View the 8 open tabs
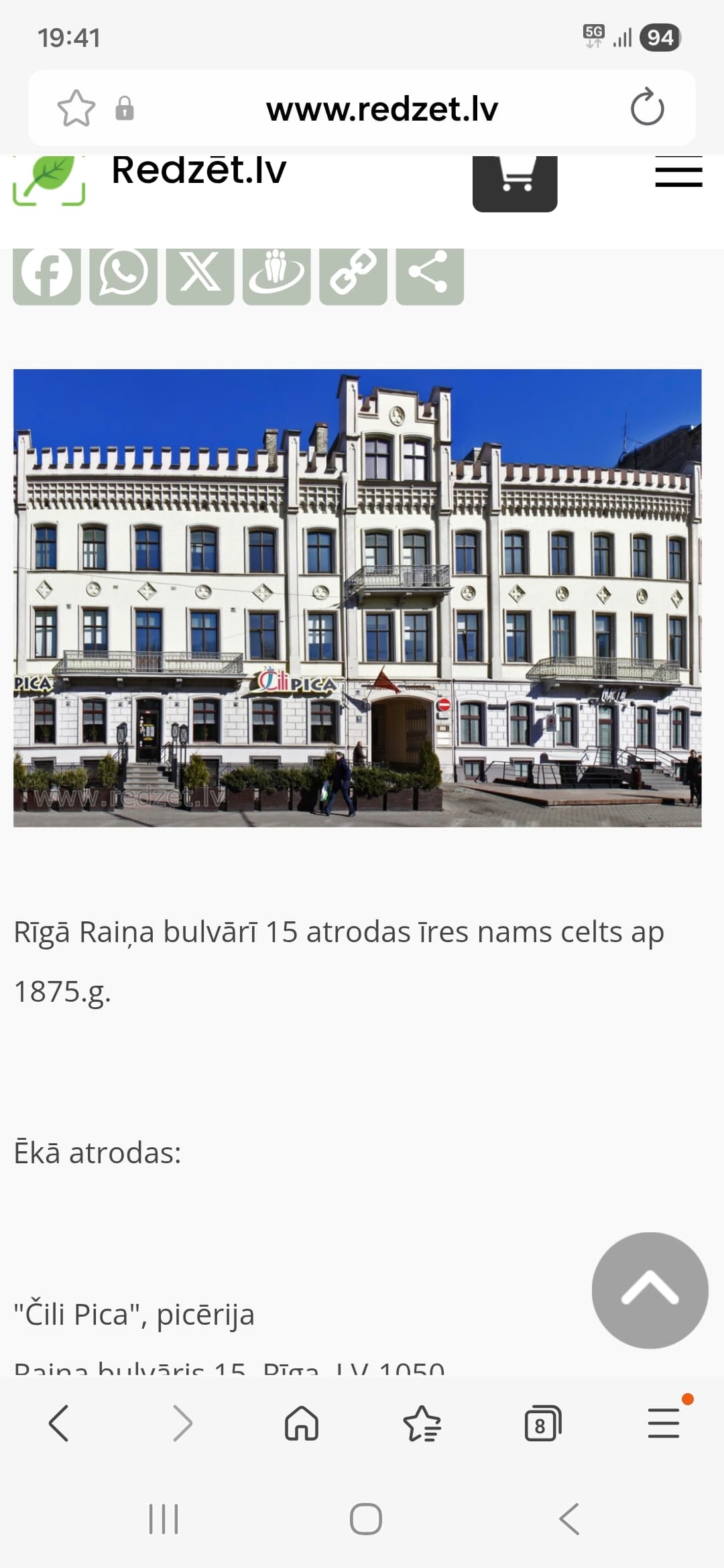The height and width of the screenshot is (1568, 724). point(542,1423)
